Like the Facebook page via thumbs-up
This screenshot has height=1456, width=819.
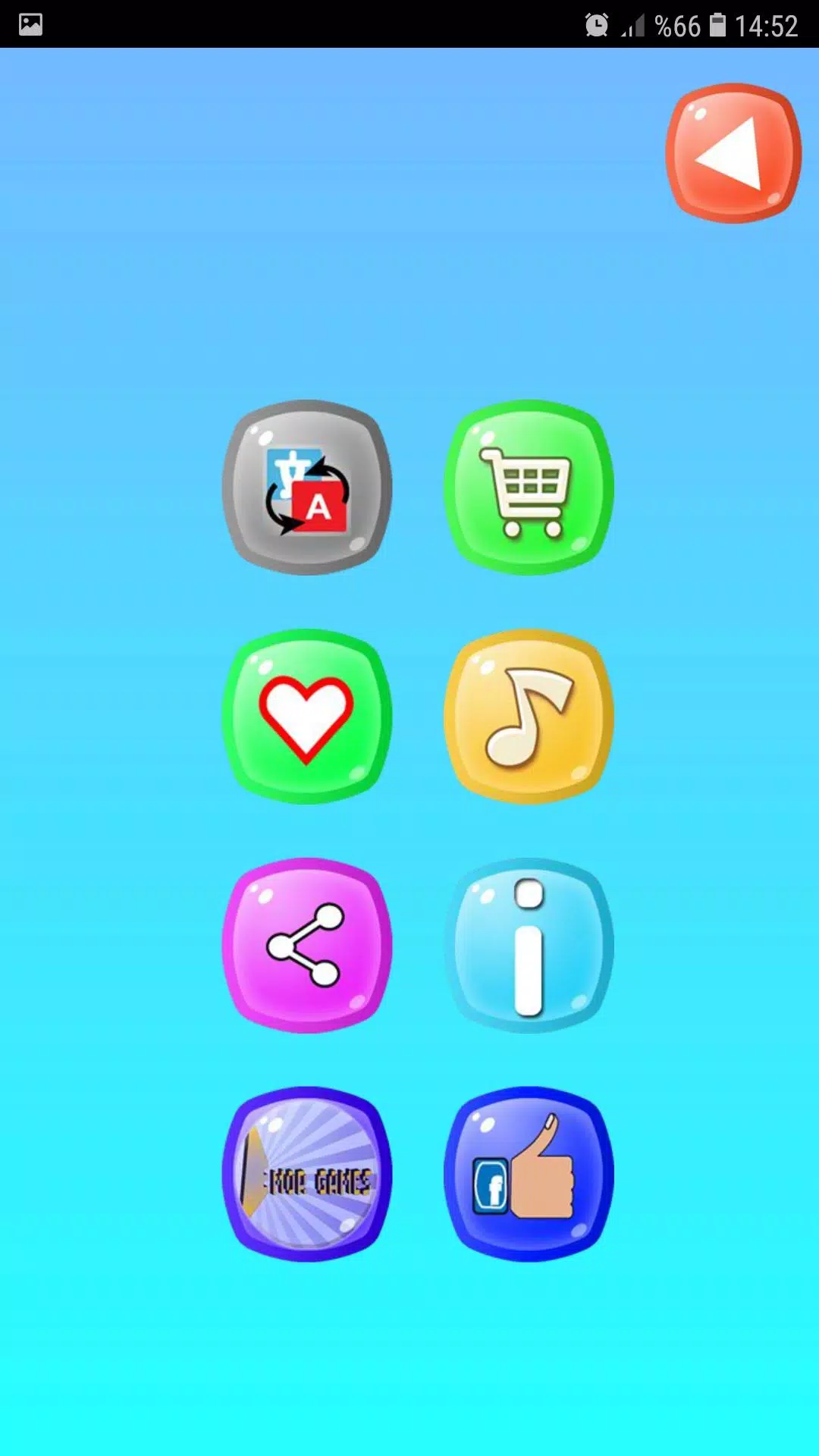[x=529, y=1175]
